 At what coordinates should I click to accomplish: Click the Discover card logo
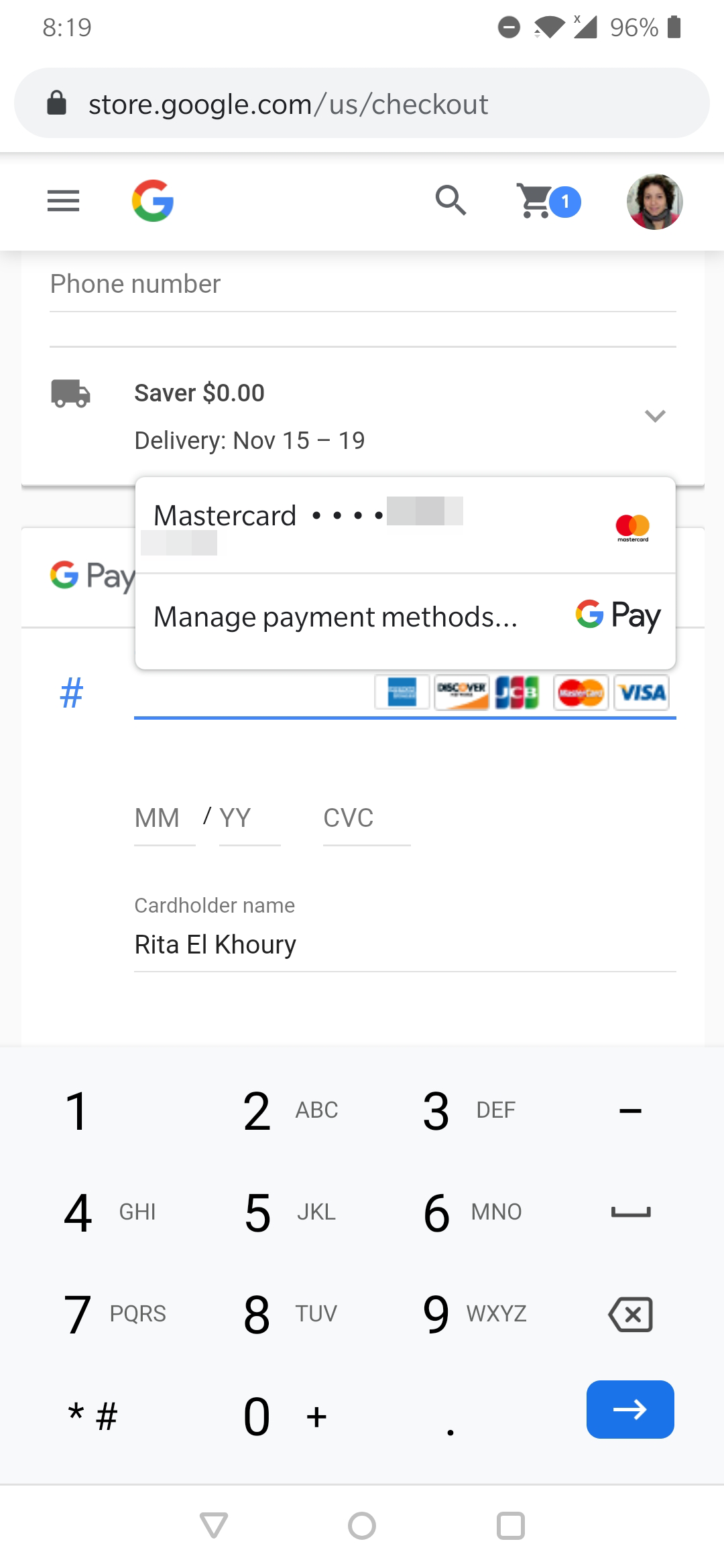tap(462, 693)
